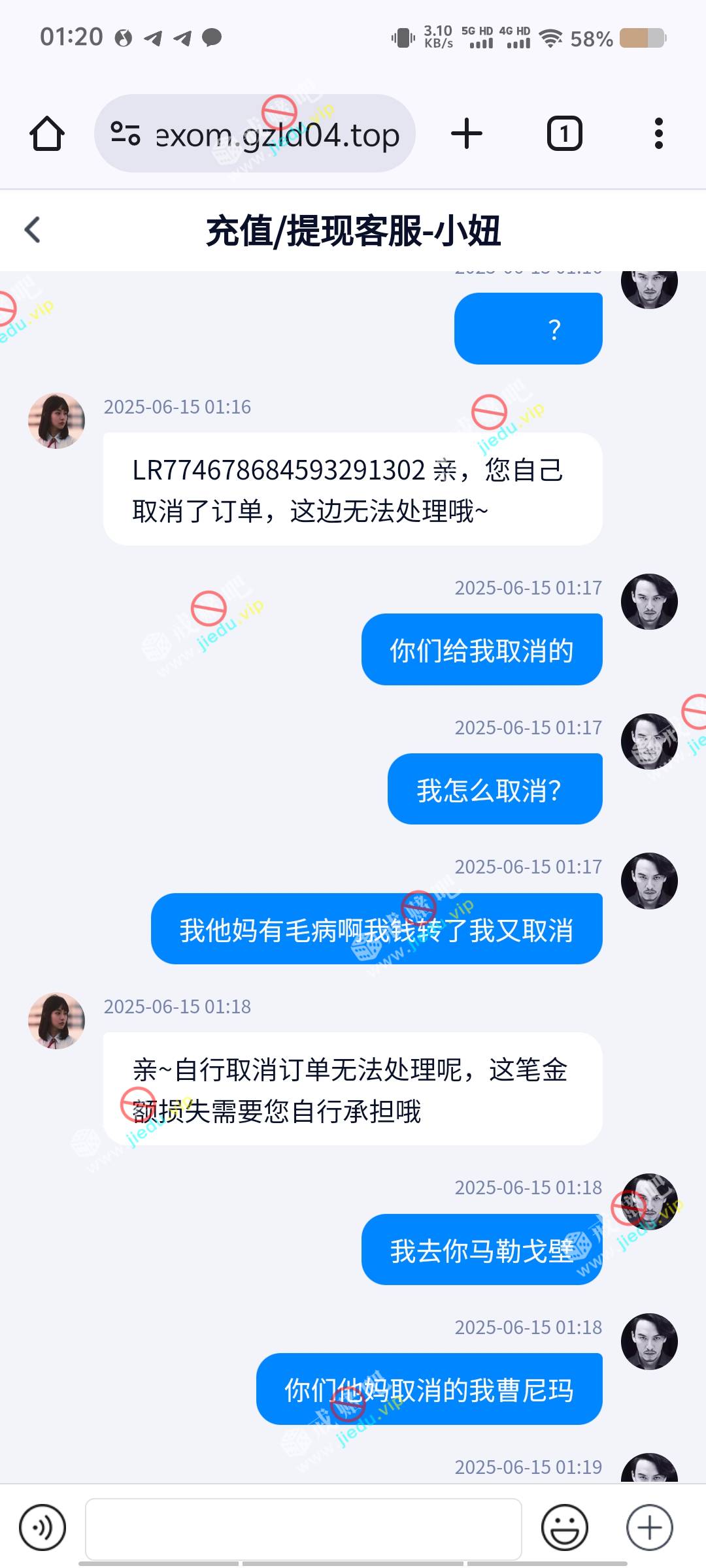Tap the voice input icon

tap(42, 1527)
